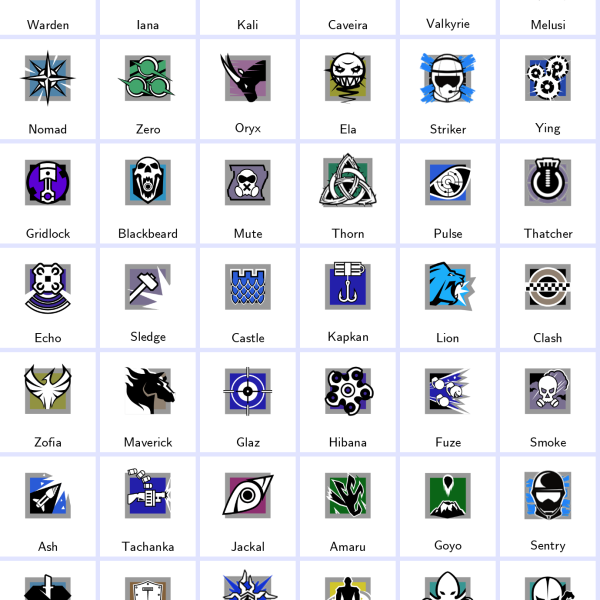The height and width of the screenshot is (600, 600).
Task: Tap the Ying operator card
Action: point(548,88)
